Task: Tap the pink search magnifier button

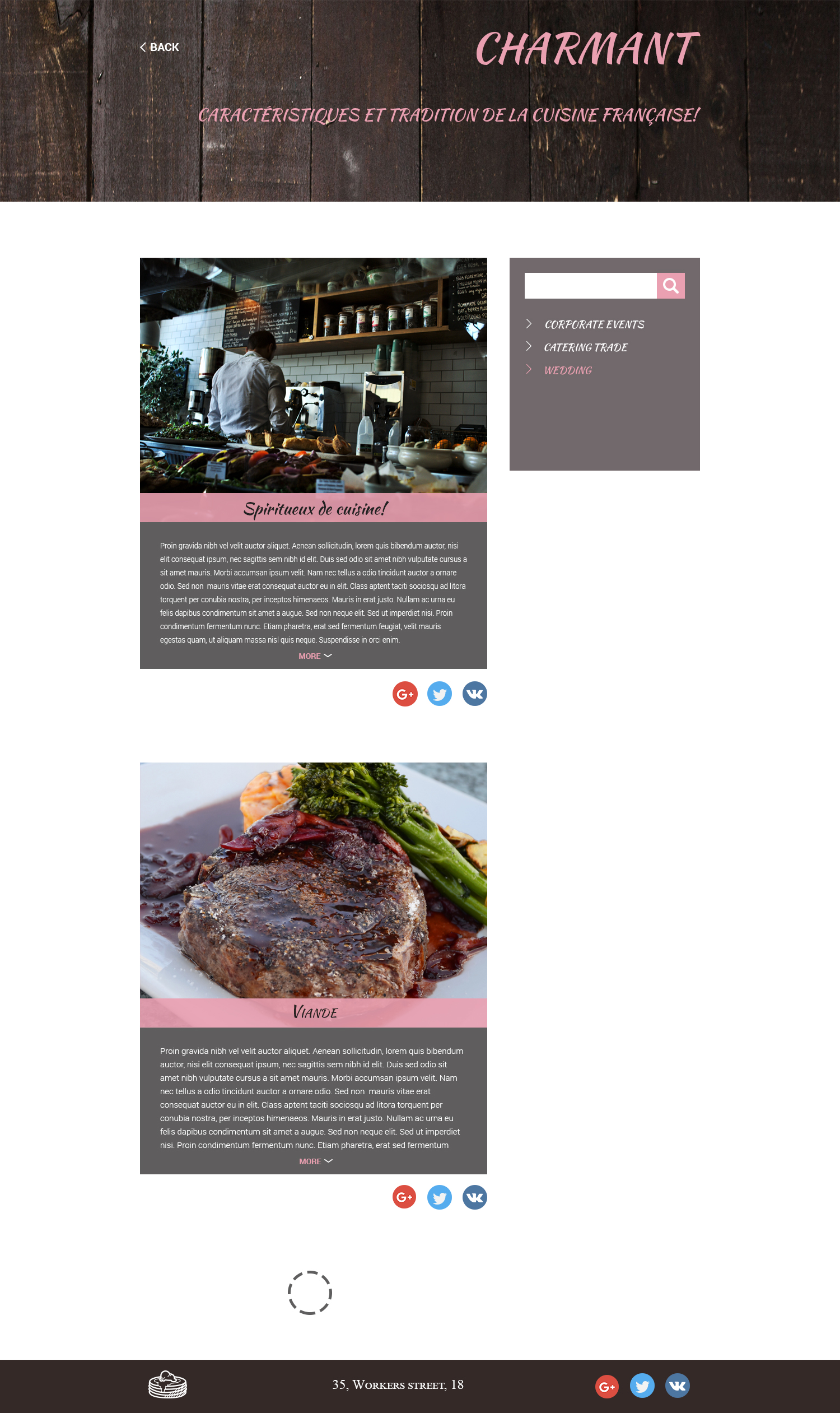Action: pyautogui.click(x=671, y=285)
